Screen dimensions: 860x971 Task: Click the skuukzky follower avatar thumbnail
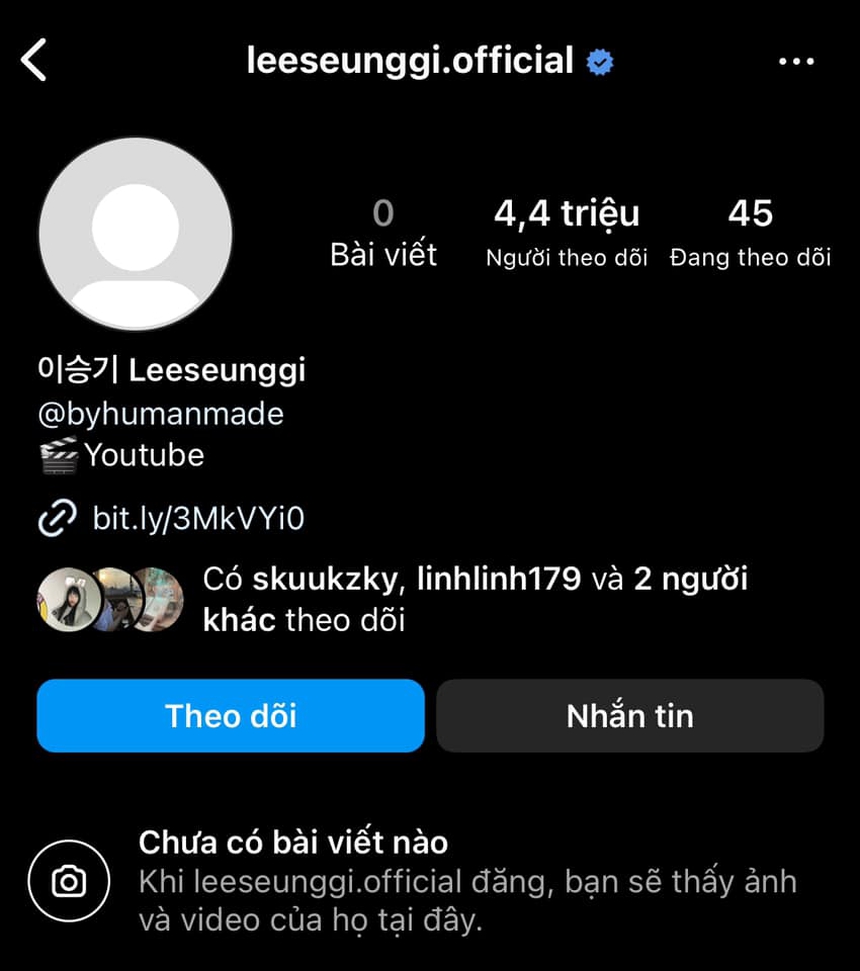(x=70, y=600)
